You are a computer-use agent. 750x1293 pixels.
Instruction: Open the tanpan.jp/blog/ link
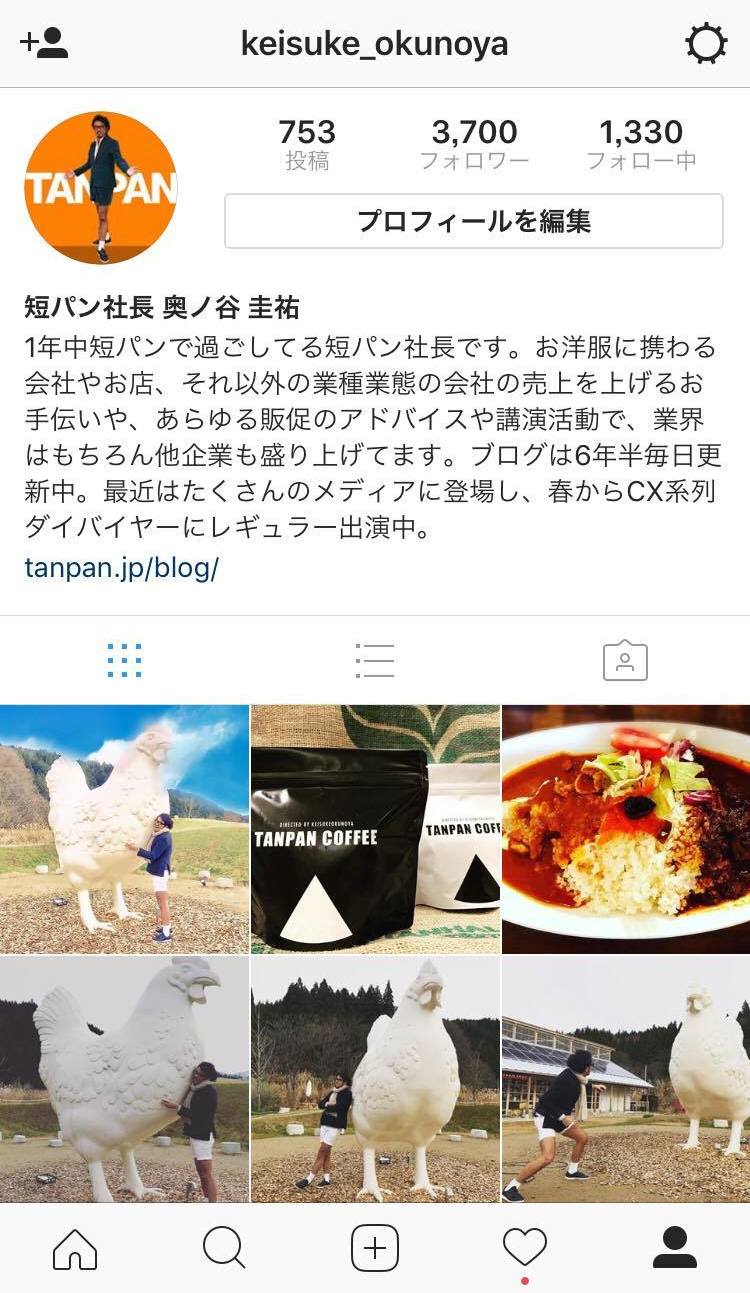tap(118, 568)
